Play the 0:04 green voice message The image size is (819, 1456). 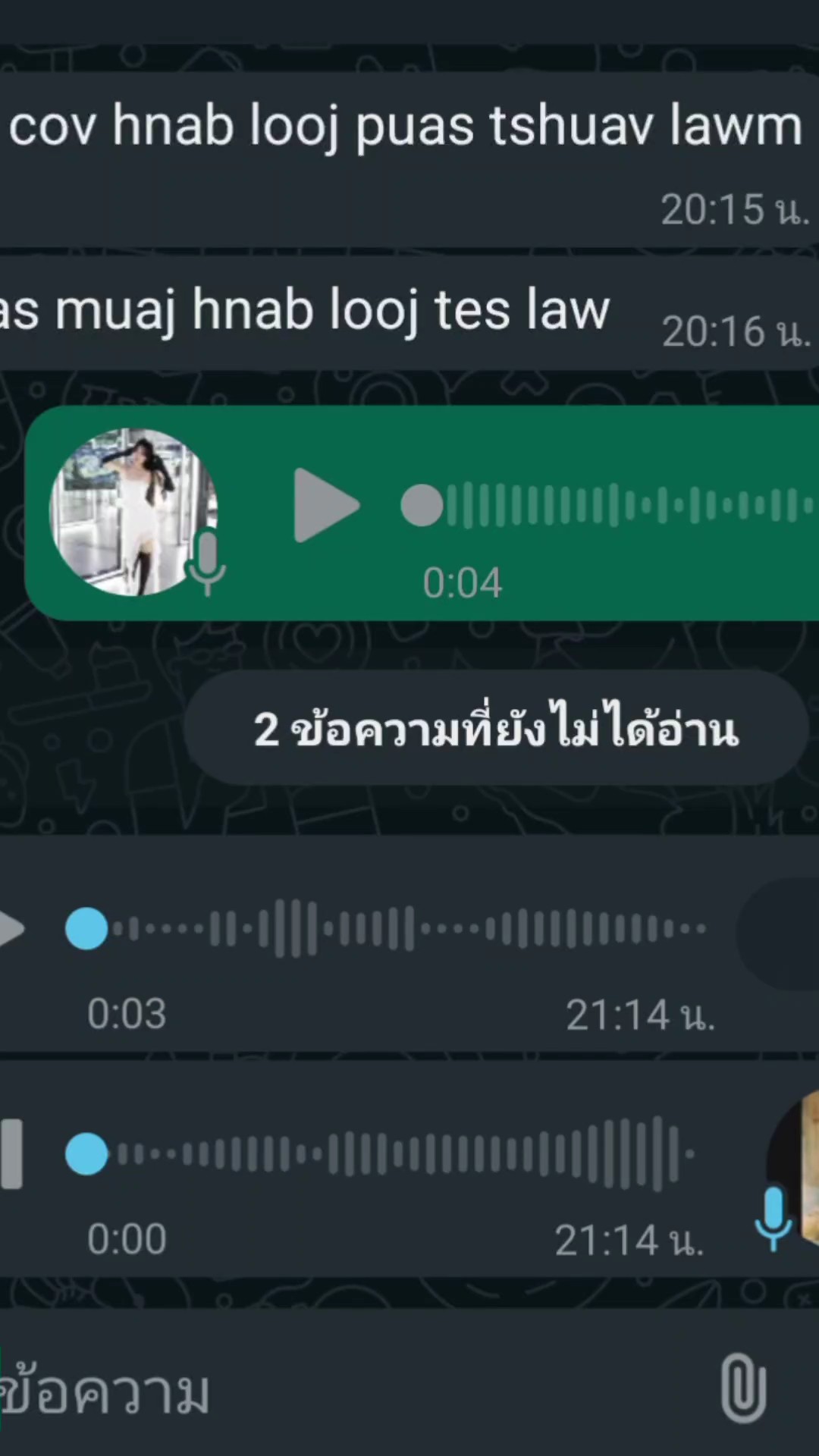327,505
